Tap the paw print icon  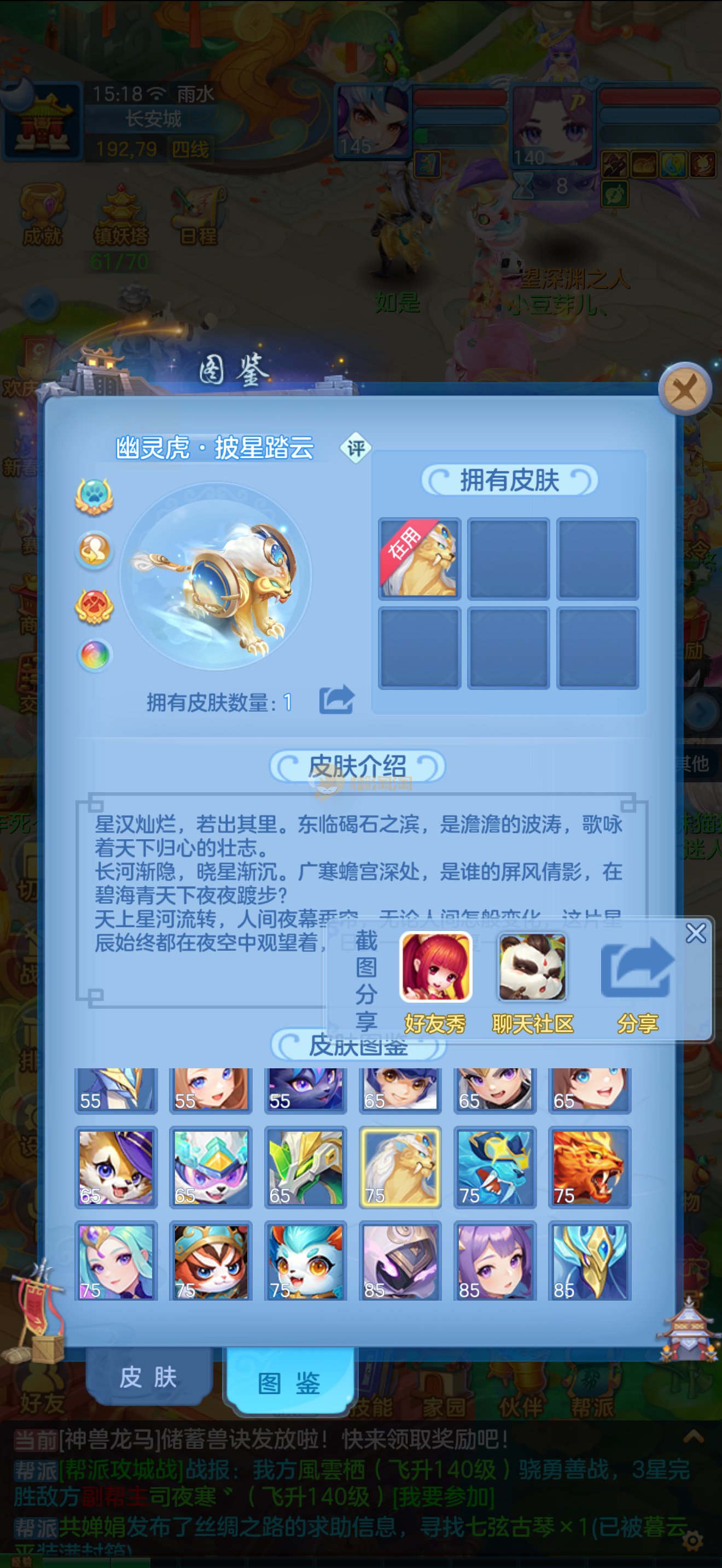coord(95,496)
